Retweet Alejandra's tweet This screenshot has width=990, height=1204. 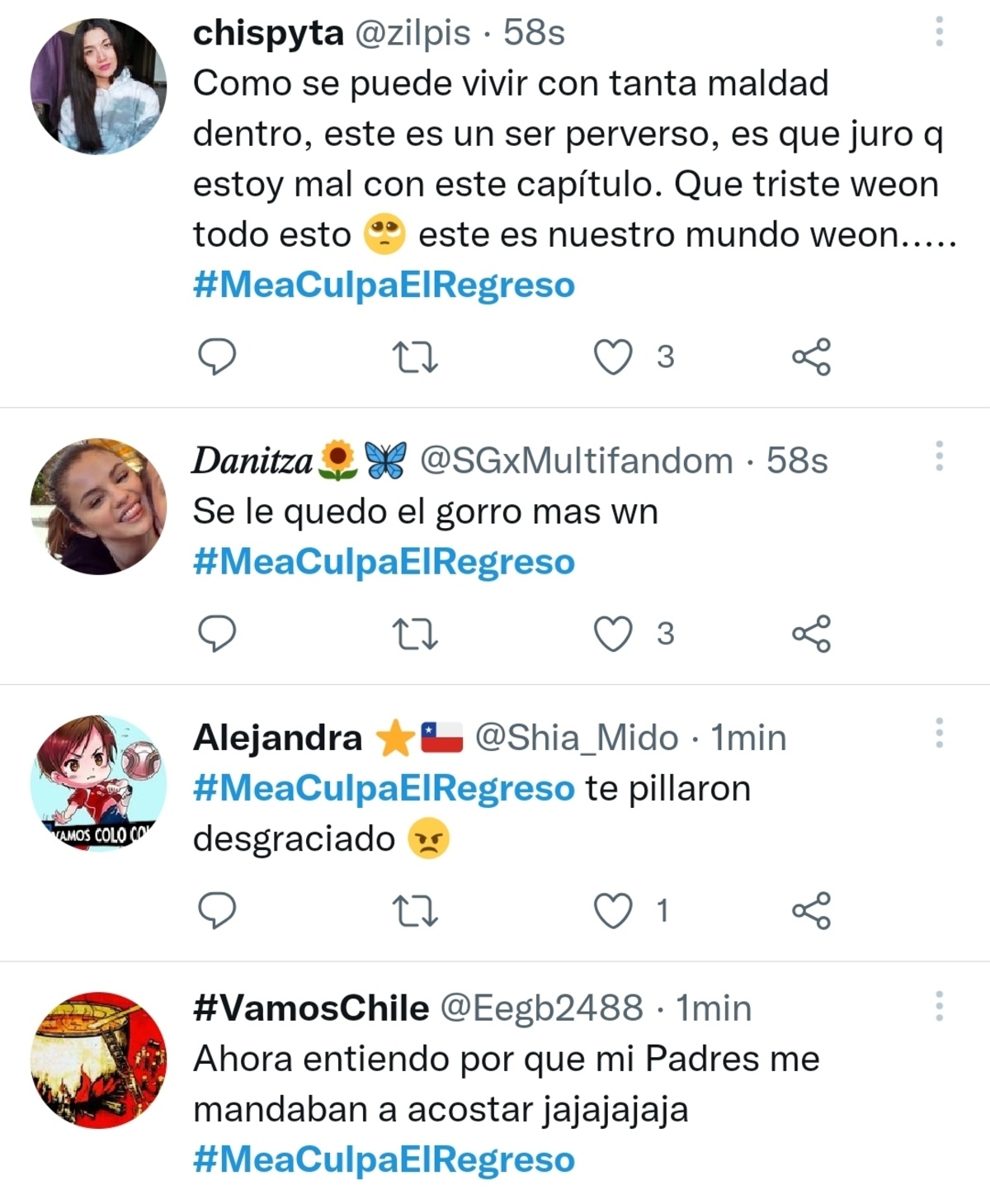point(414,911)
